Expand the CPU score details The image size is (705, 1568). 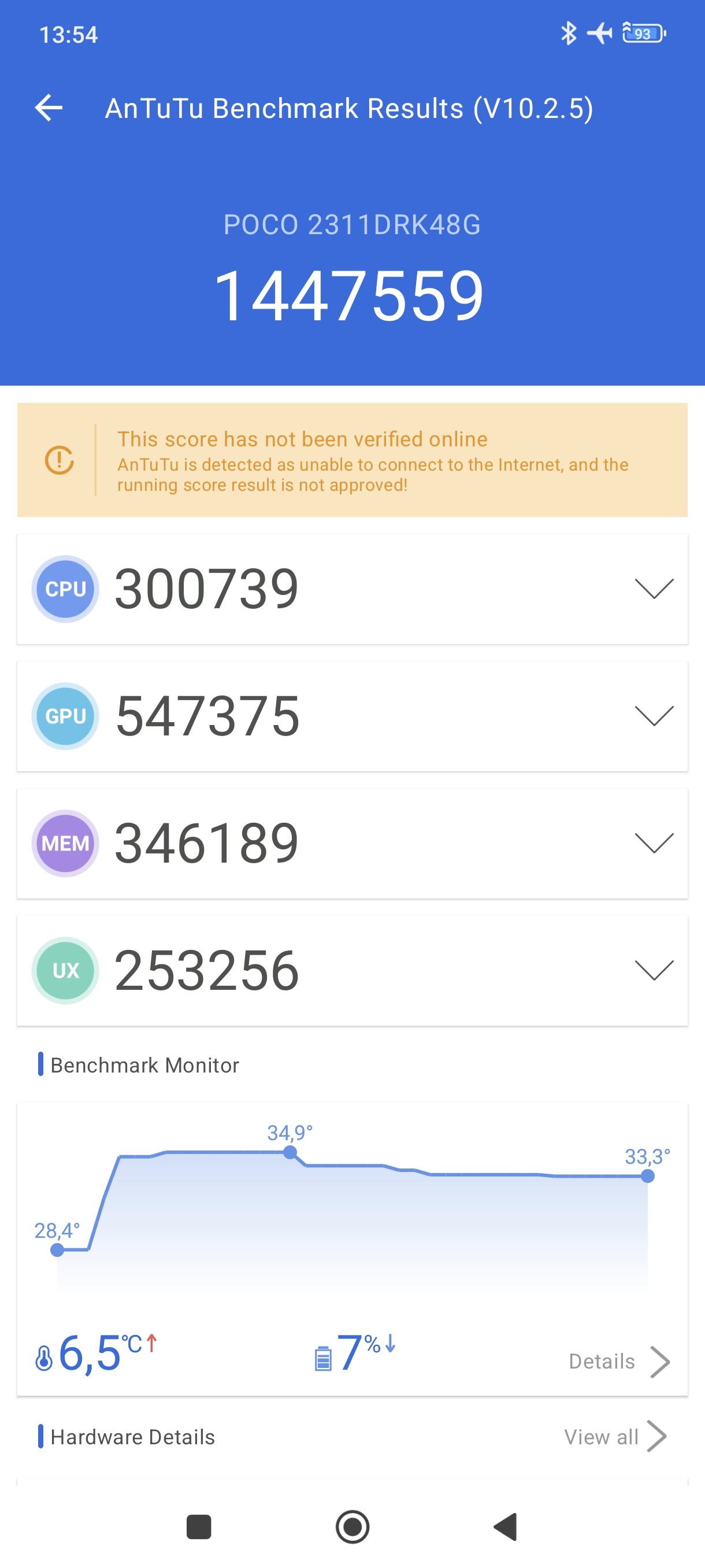pyautogui.click(x=654, y=589)
